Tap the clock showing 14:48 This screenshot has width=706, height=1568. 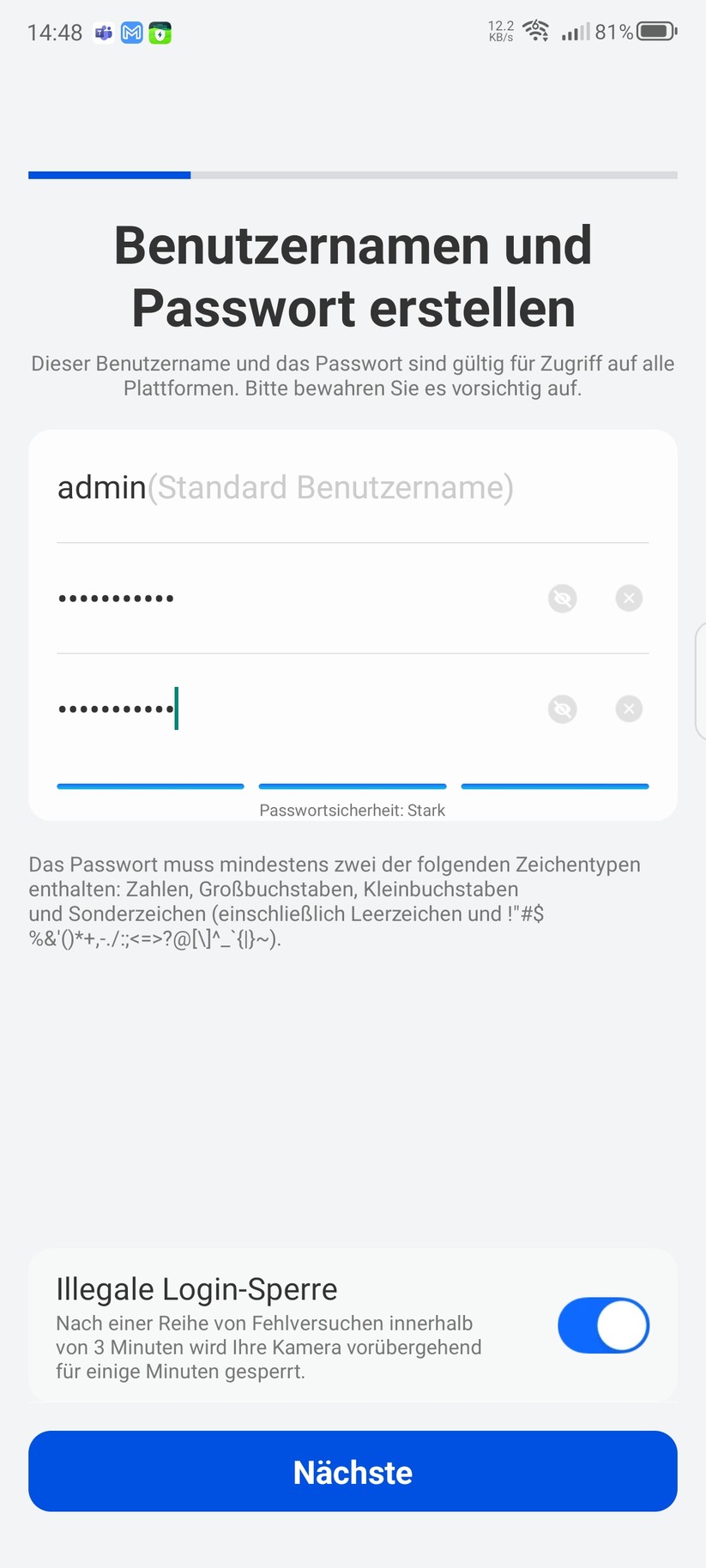[55, 33]
